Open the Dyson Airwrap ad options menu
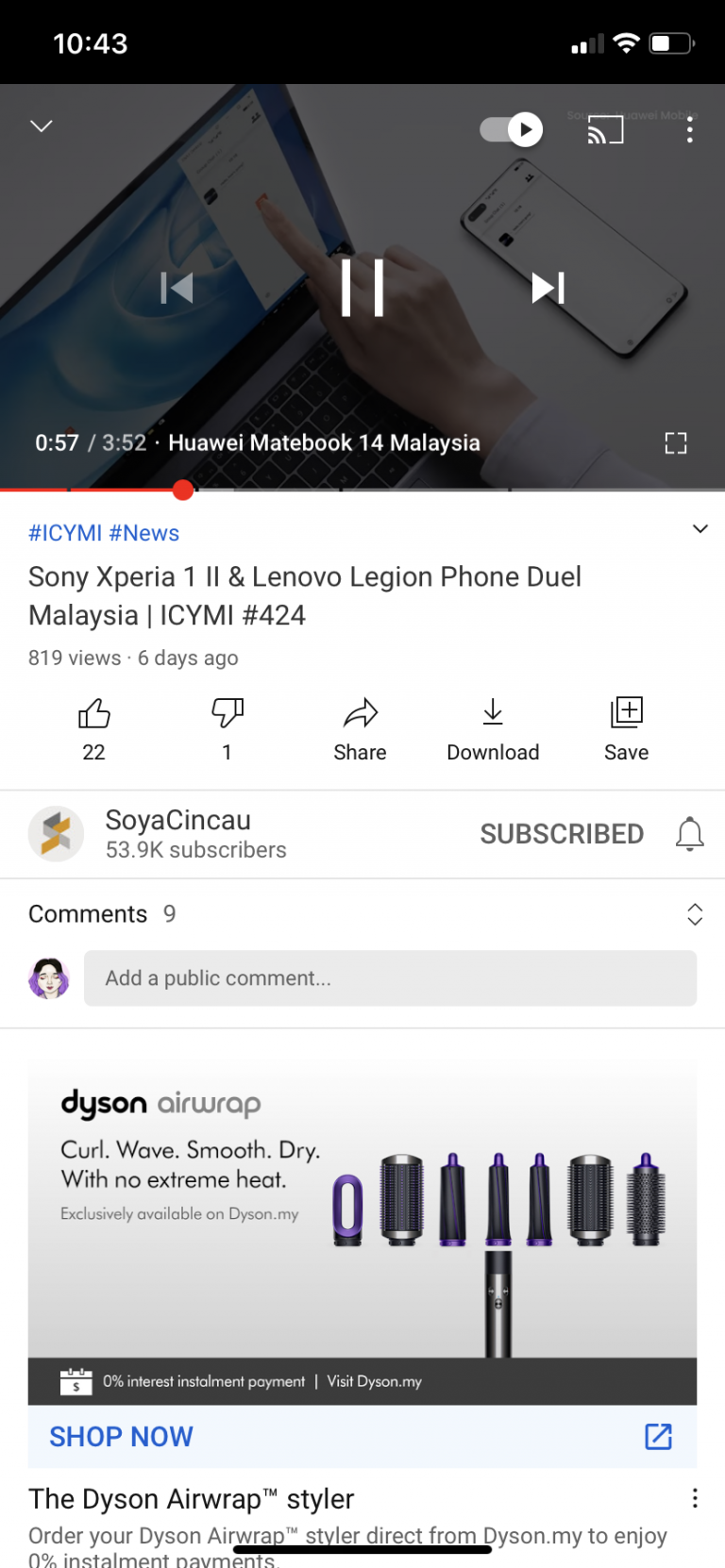Screen dimensions: 725x1568 coord(695,1498)
